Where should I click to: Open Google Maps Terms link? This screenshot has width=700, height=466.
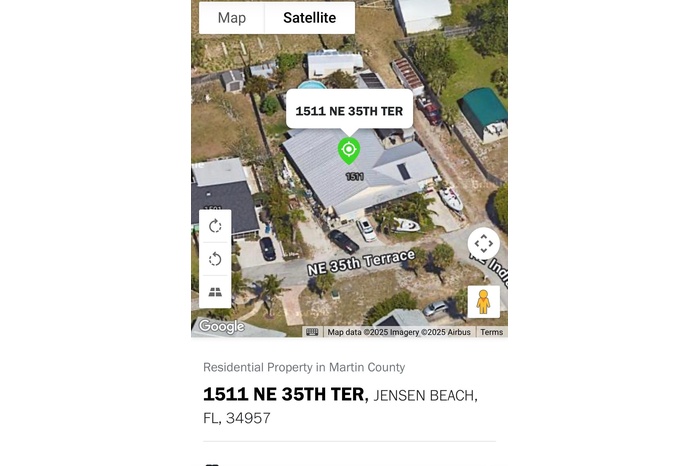pyautogui.click(x=491, y=332)
